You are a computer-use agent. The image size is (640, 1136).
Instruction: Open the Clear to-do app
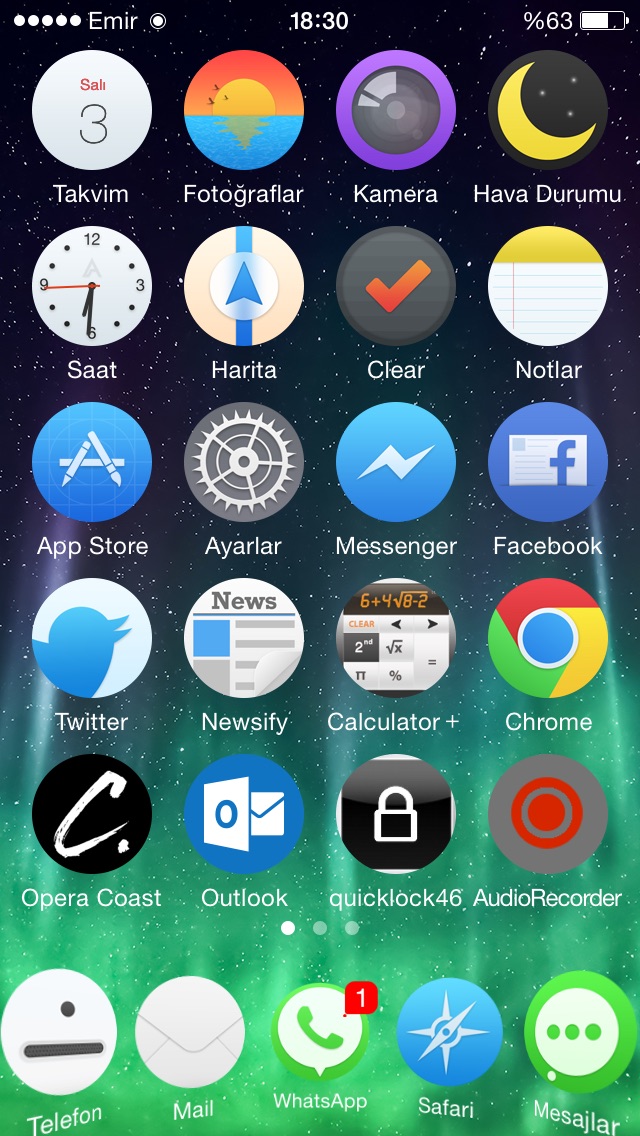[x=396, y=286]
